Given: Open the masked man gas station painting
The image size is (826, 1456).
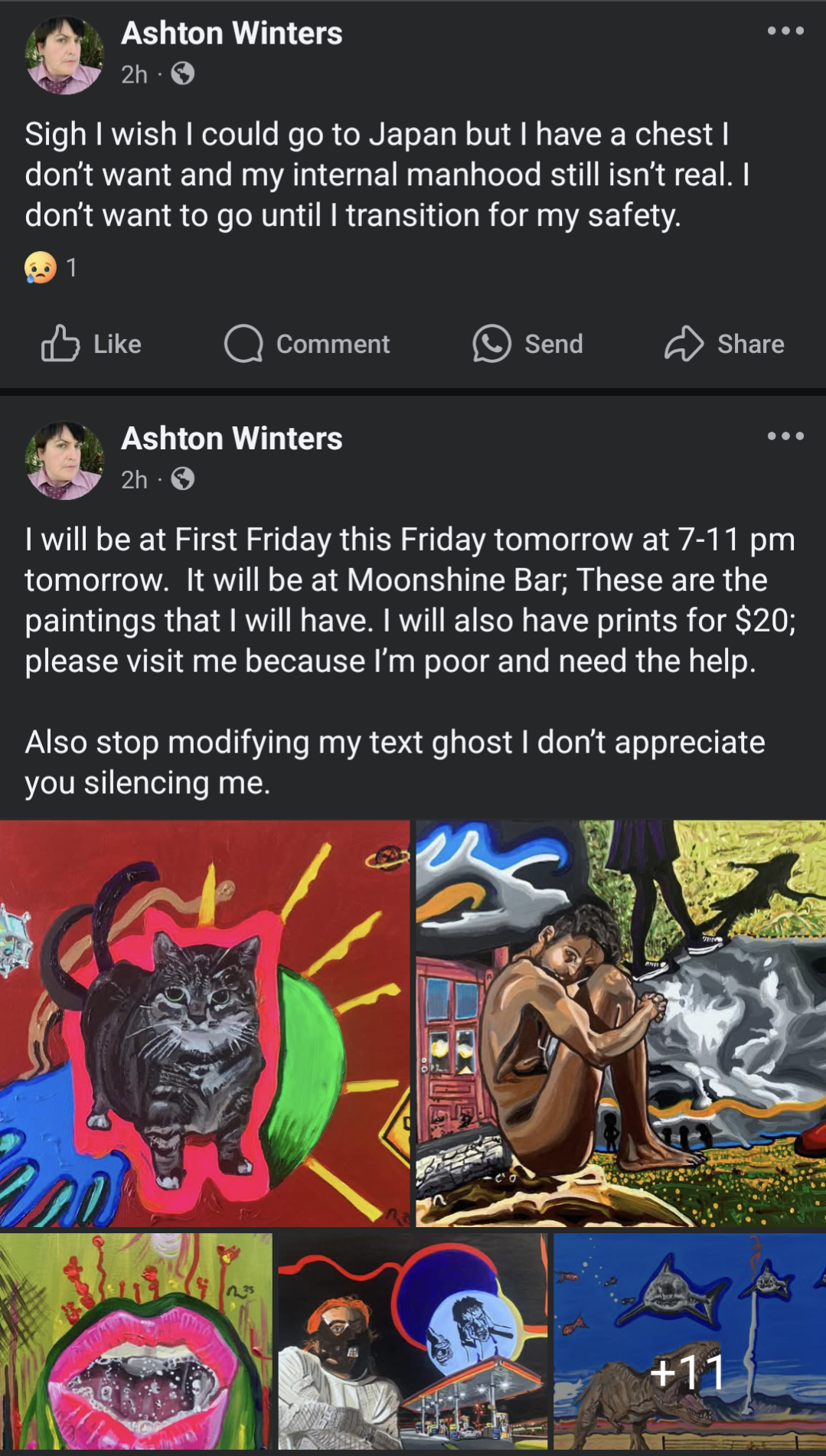Looking at the screenshot, I should 413,1341.
